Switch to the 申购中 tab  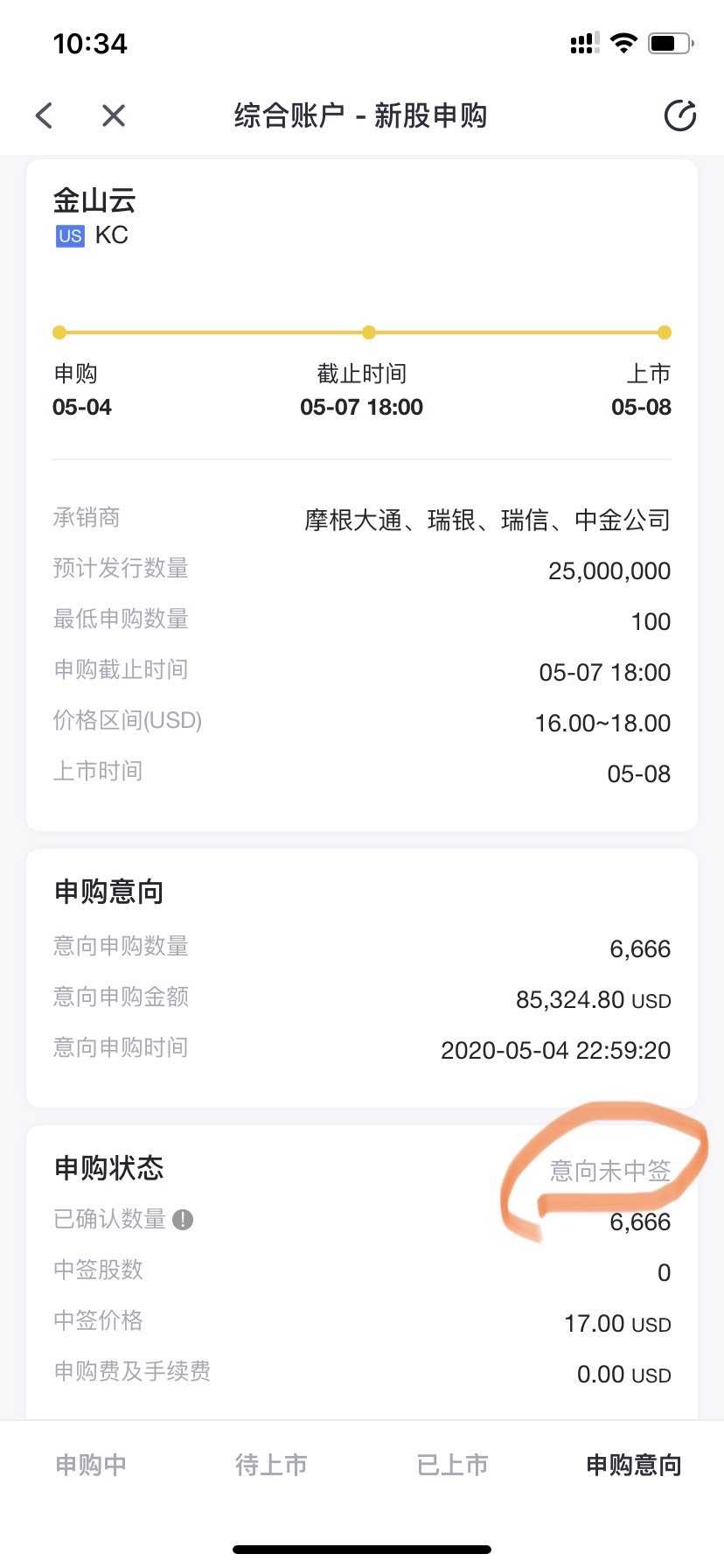[x=91, y=1465]
